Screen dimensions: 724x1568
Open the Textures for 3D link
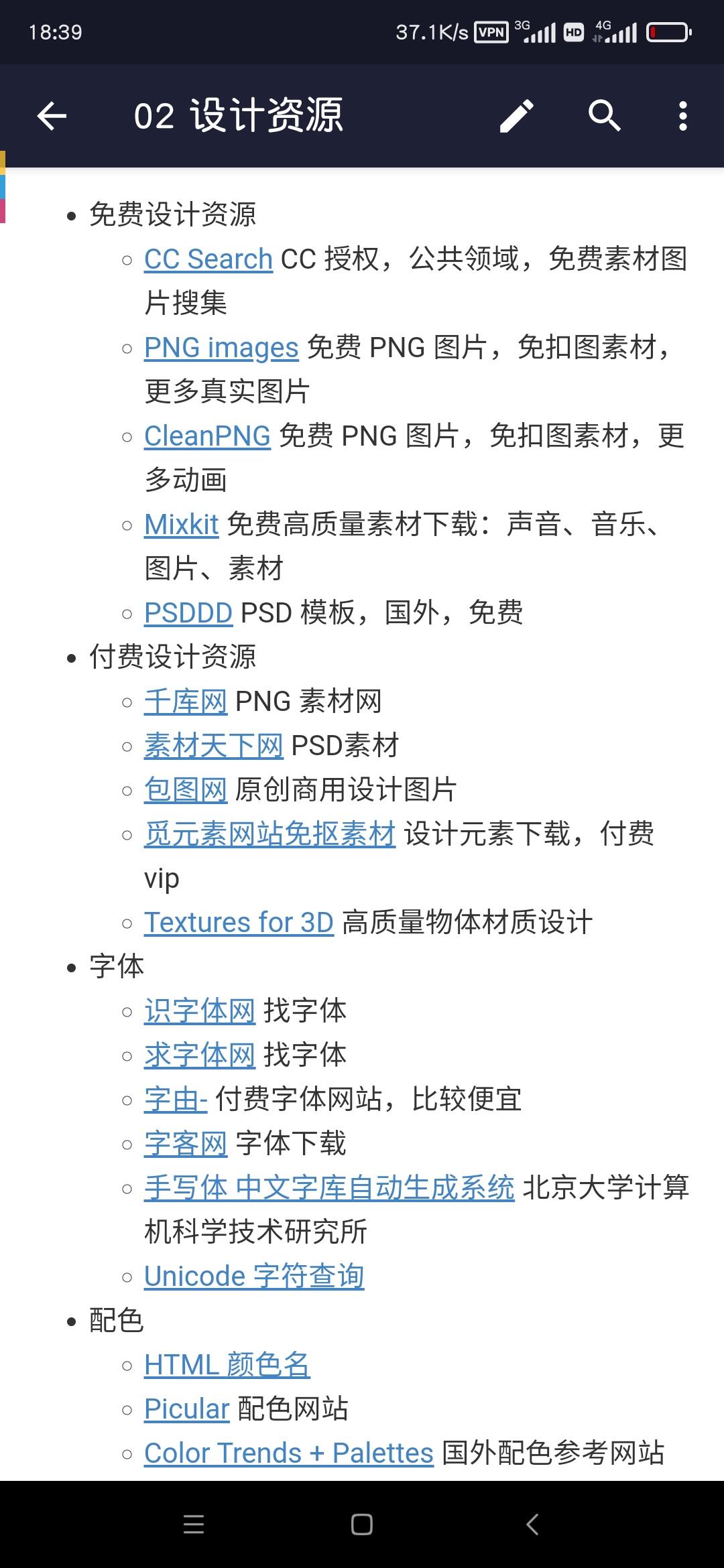[239, 922]
